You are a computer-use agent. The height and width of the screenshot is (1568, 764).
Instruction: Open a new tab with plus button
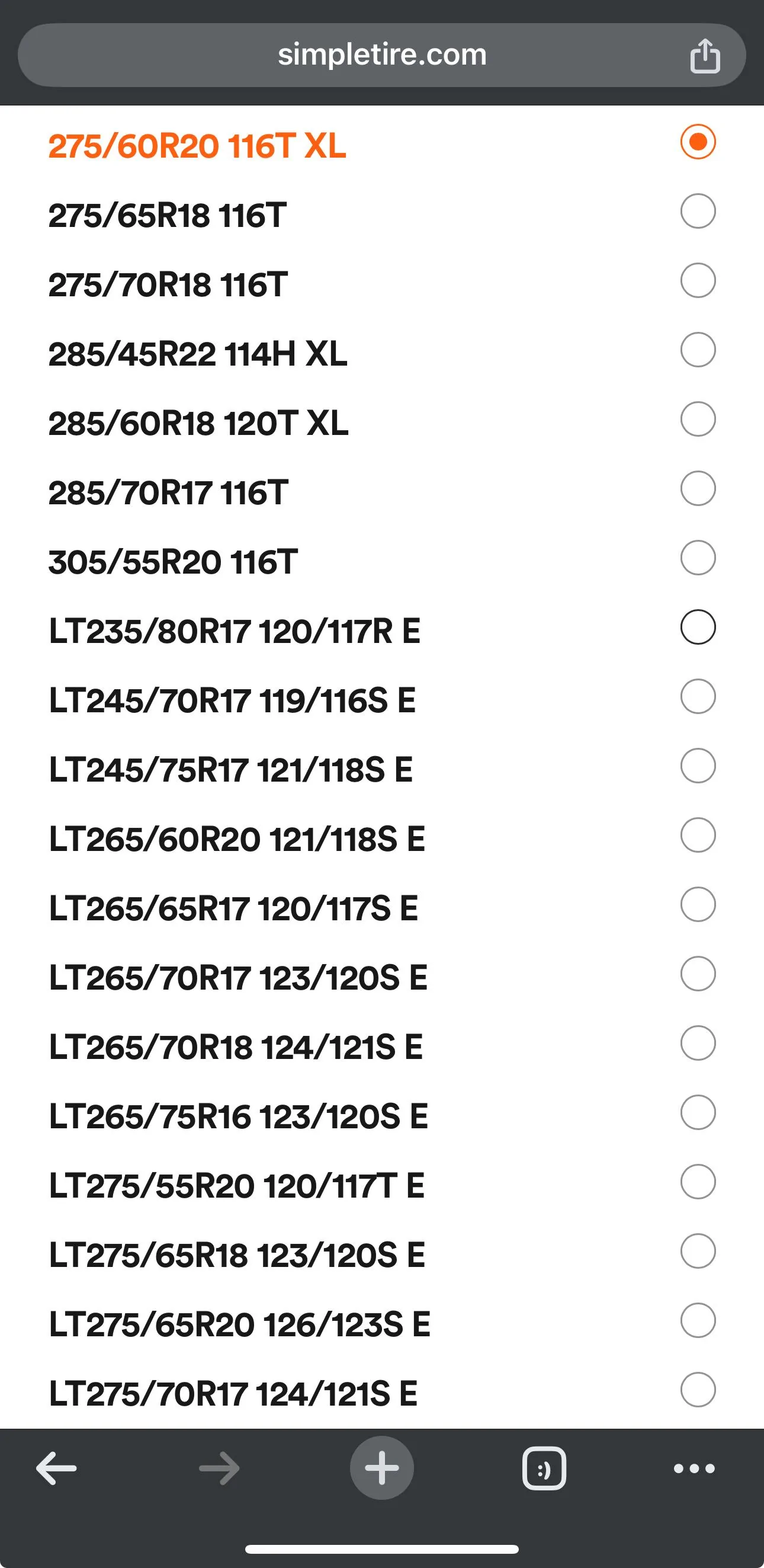382,1468
